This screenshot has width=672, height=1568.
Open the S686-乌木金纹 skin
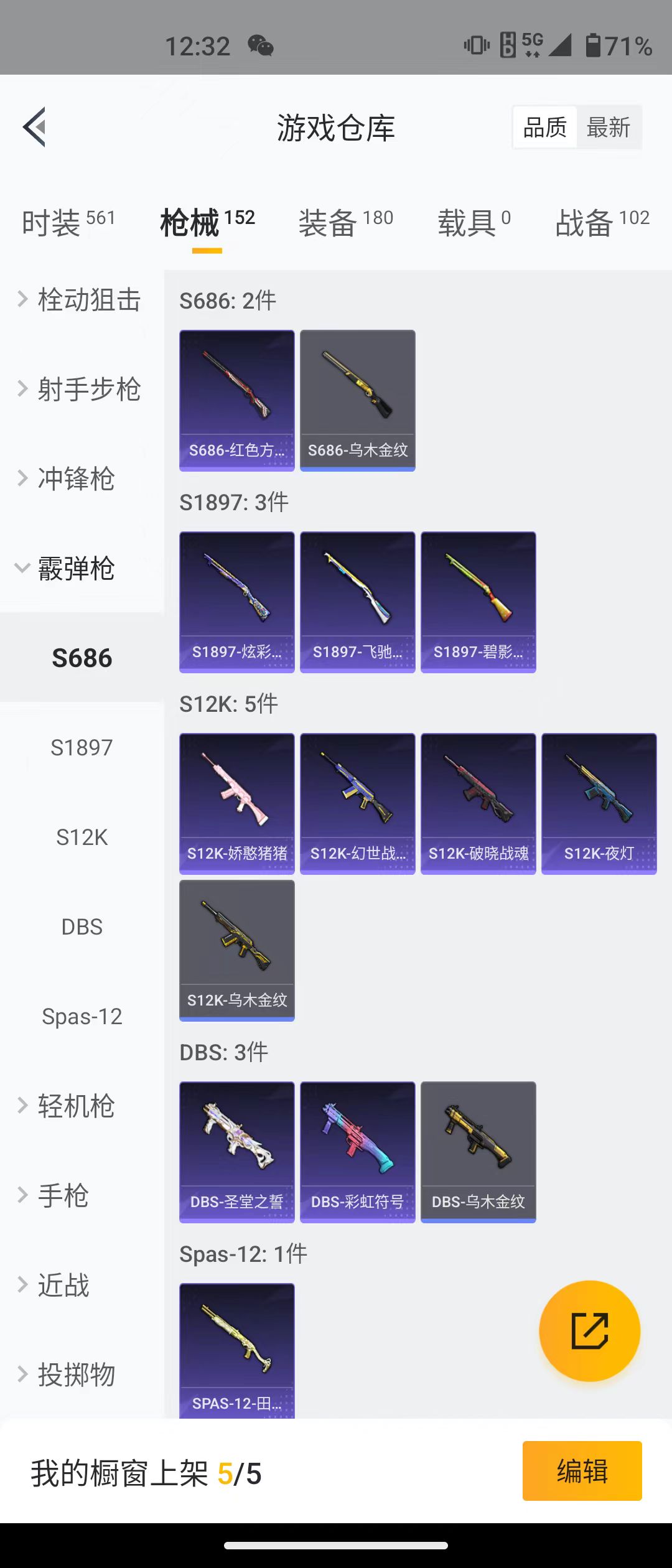[357, 400]
